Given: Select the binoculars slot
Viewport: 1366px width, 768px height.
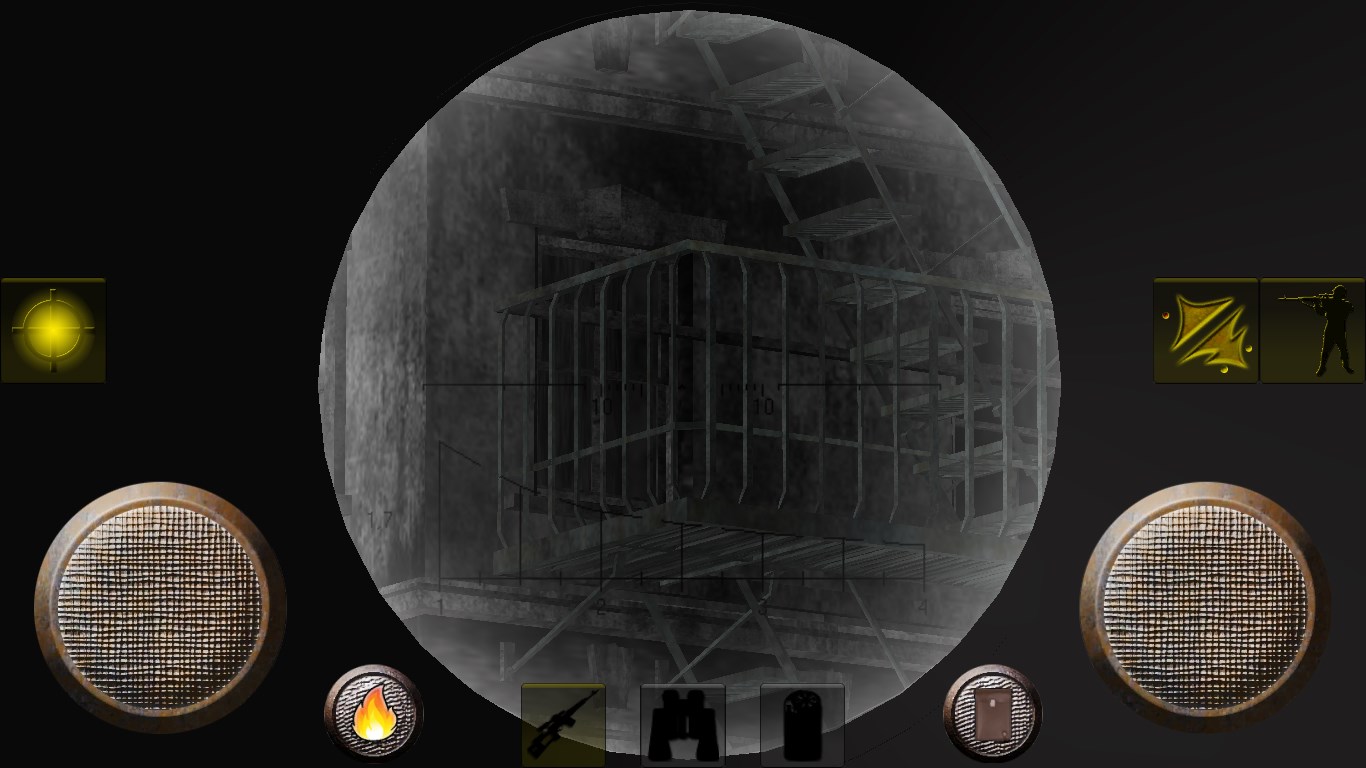Looking at the screenshot, I should (x=682, y=725).
